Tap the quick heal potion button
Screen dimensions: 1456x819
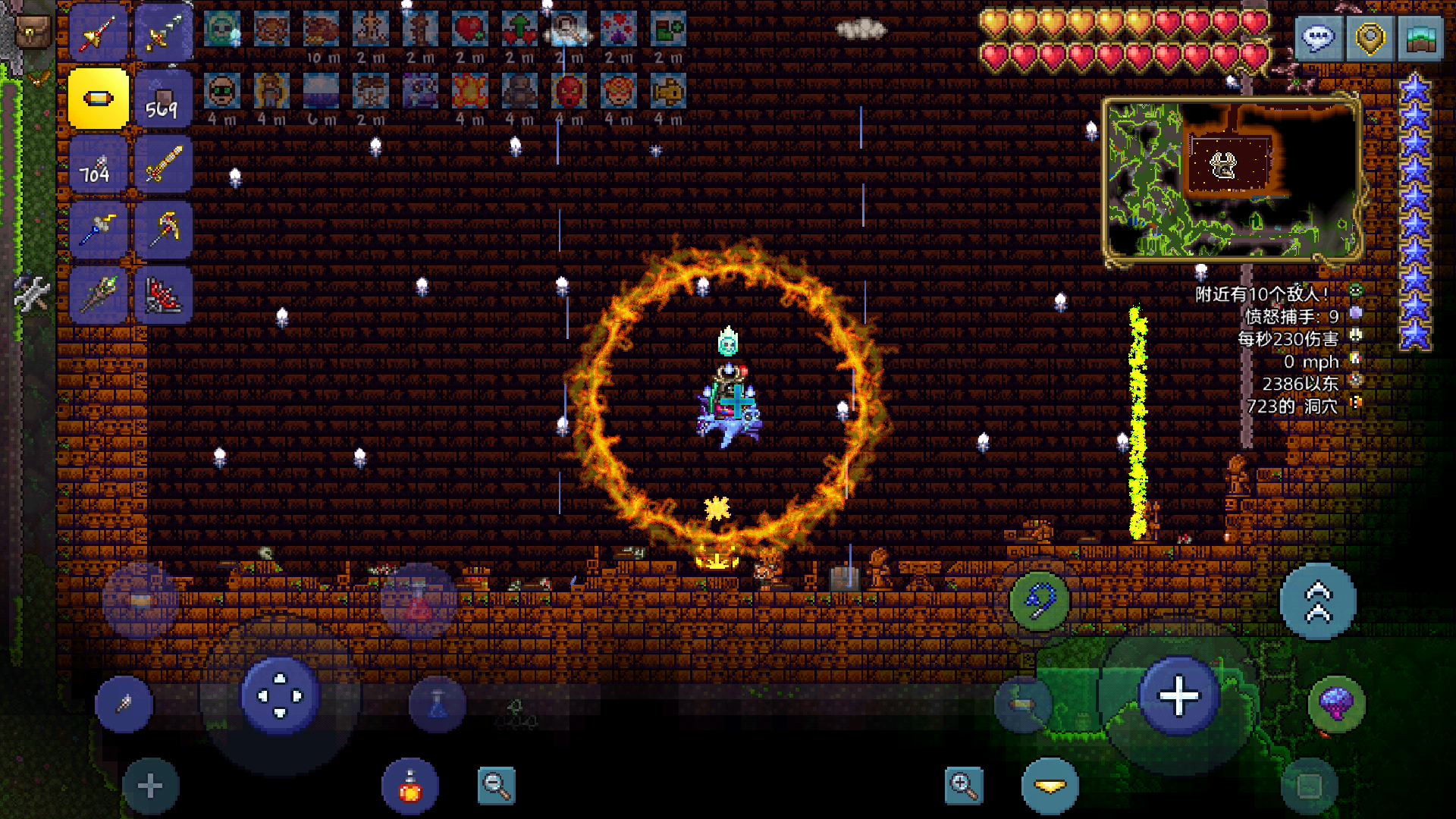(409, 786)
